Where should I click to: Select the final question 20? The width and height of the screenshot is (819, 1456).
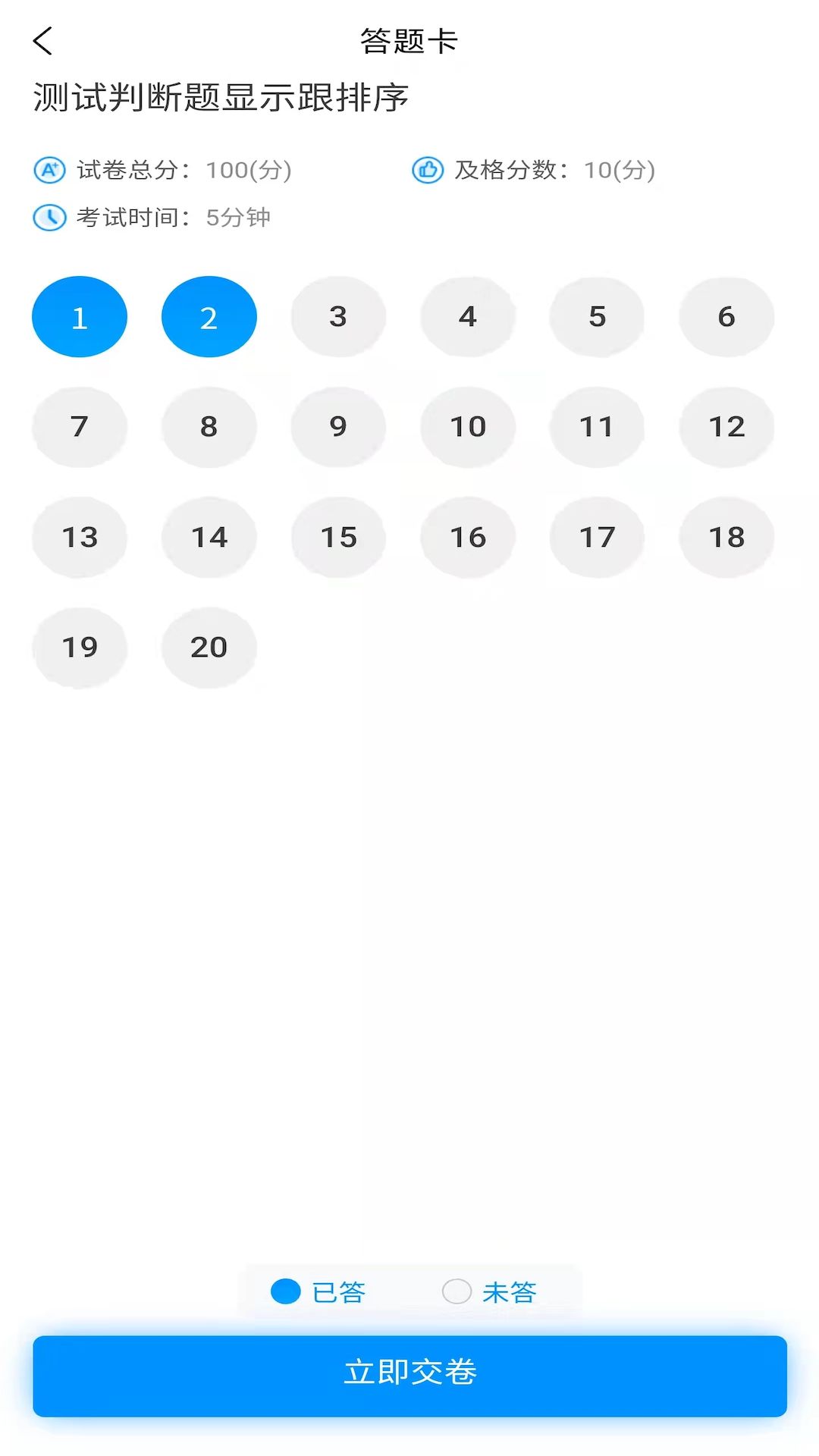(x=209, y=647)
